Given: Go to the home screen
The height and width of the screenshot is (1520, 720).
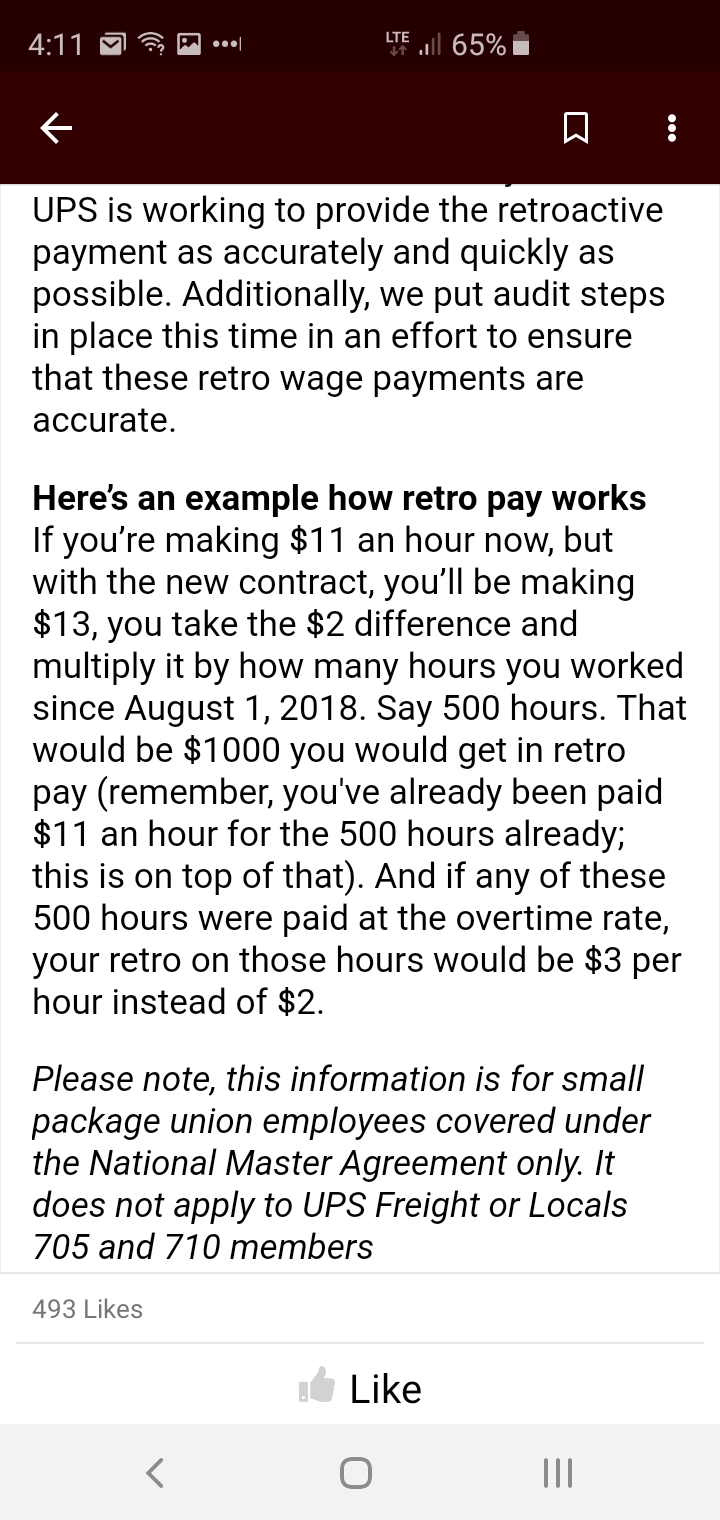Looking at the screenshot, I should coord(356,1472).
